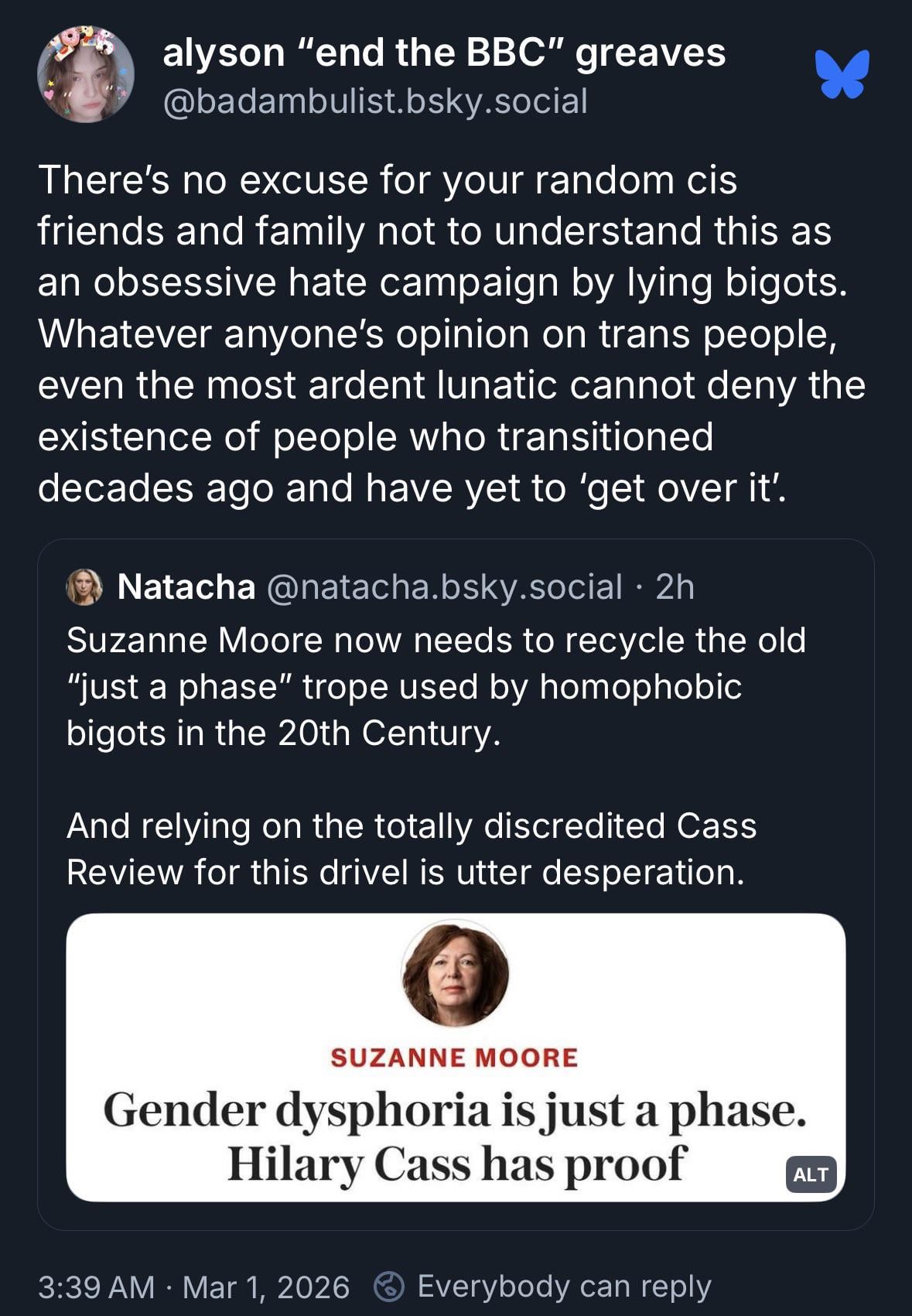Show the image ALT text

(x=810, y=1174)
